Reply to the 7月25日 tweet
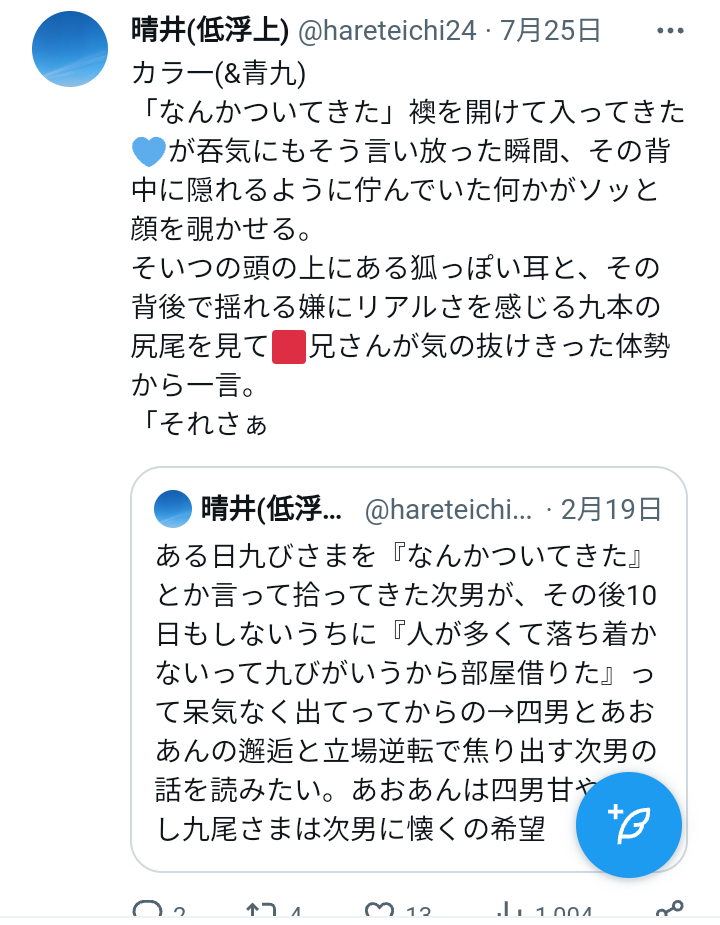This screenshot has height=925, width=720. pos(148,911)
